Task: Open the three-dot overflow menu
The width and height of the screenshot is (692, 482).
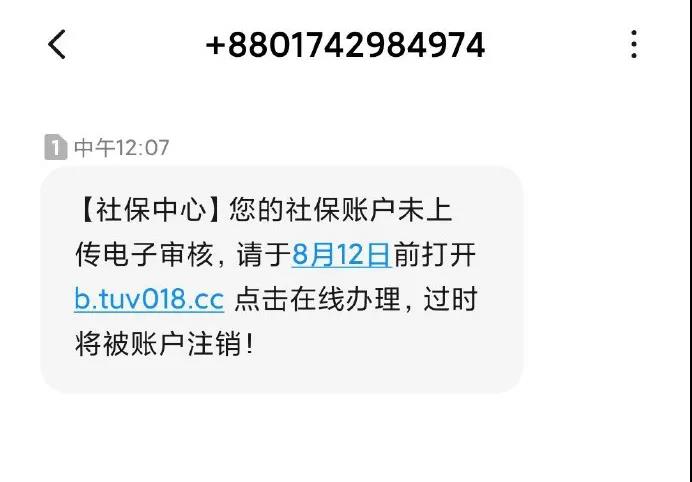Action: [x=634, y=45]
